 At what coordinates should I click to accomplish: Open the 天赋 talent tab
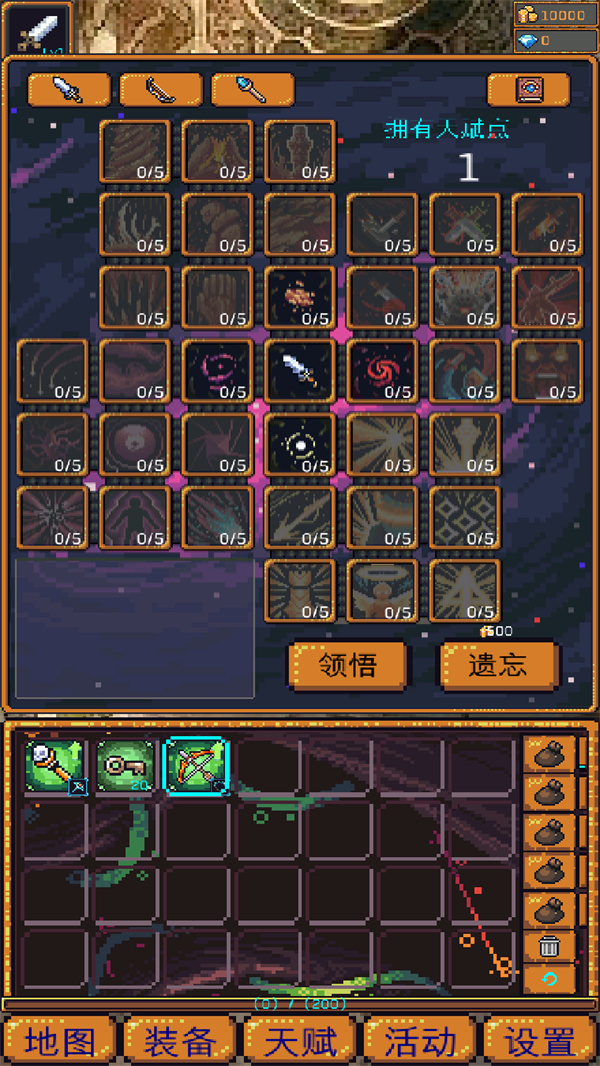pyautogui.click(x=300, y=1040)
